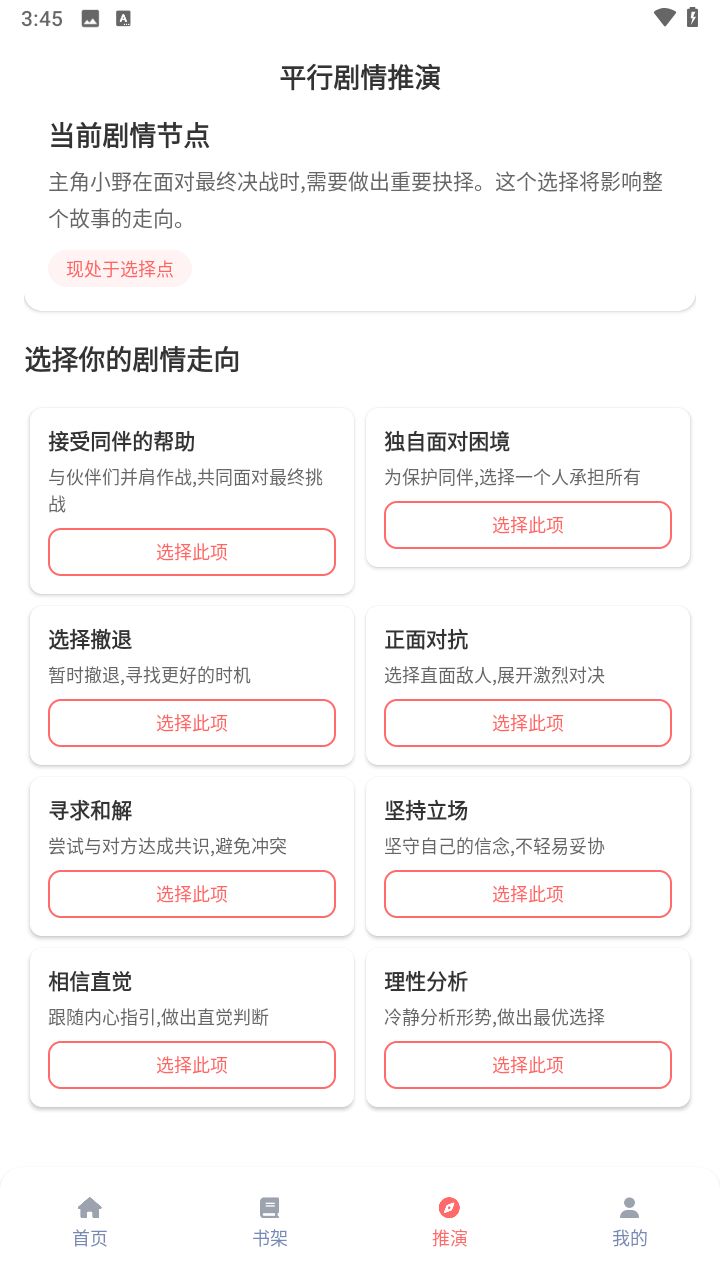Tap the 现处于选择点 status badge
The image size is (720, 1280).
(119, 268)
